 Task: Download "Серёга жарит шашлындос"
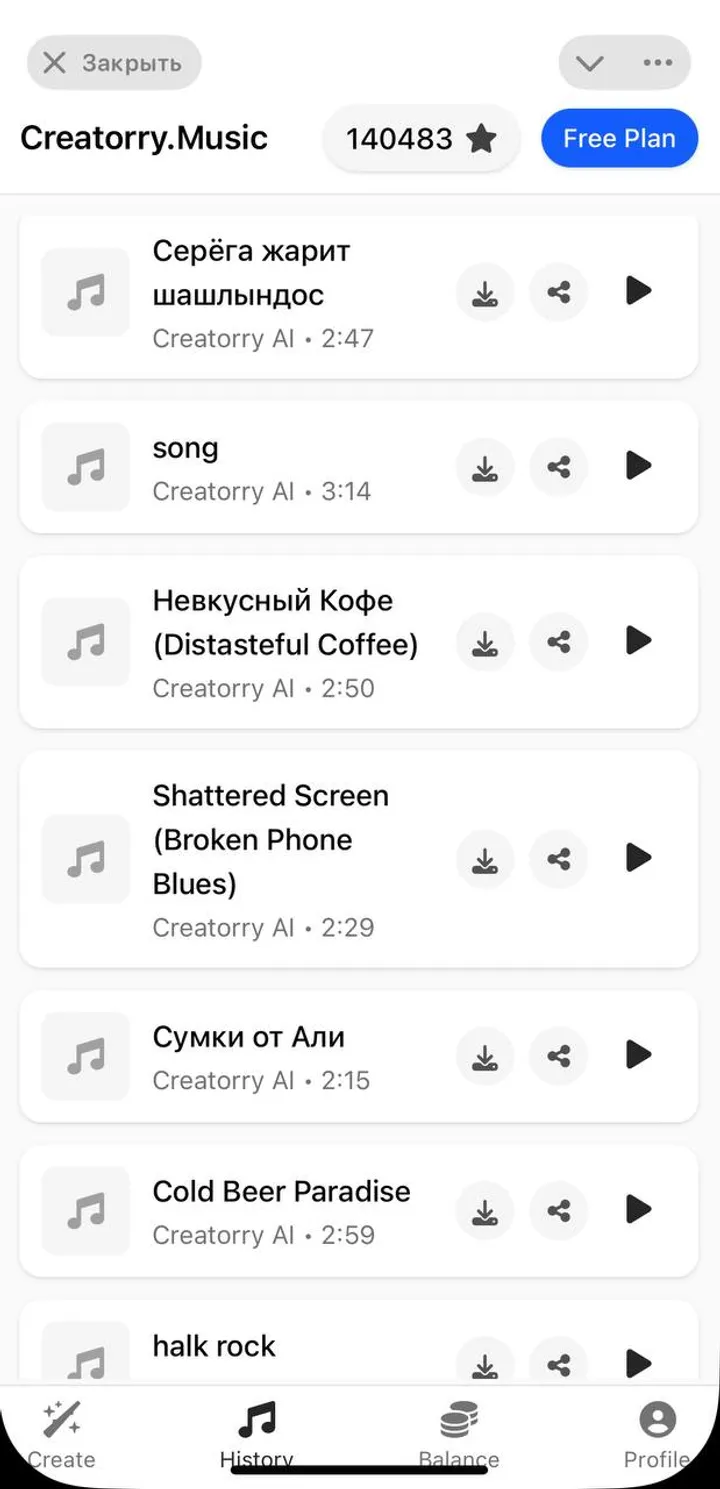pos(485,292)
